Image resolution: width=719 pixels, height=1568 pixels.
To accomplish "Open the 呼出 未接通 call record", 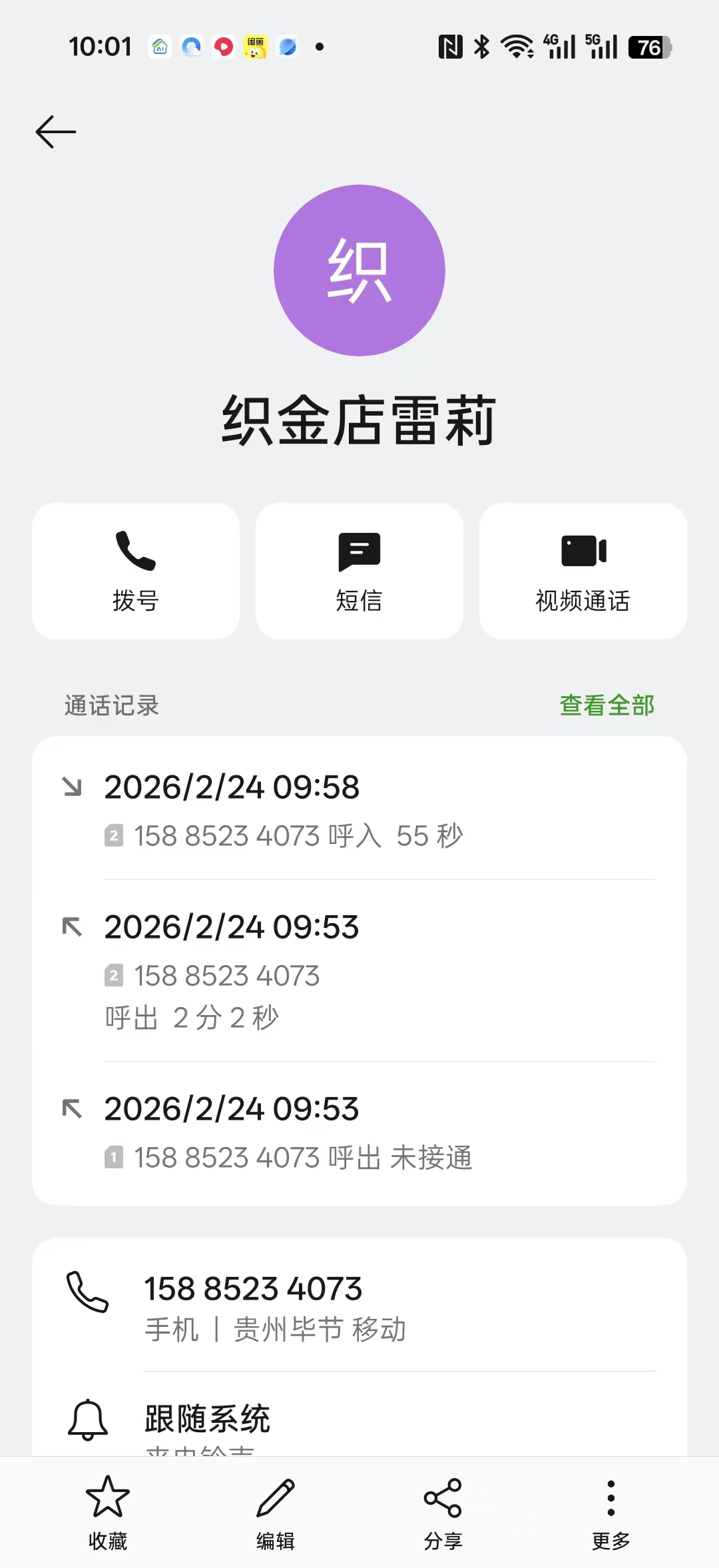I will [x=359, y=1132].
